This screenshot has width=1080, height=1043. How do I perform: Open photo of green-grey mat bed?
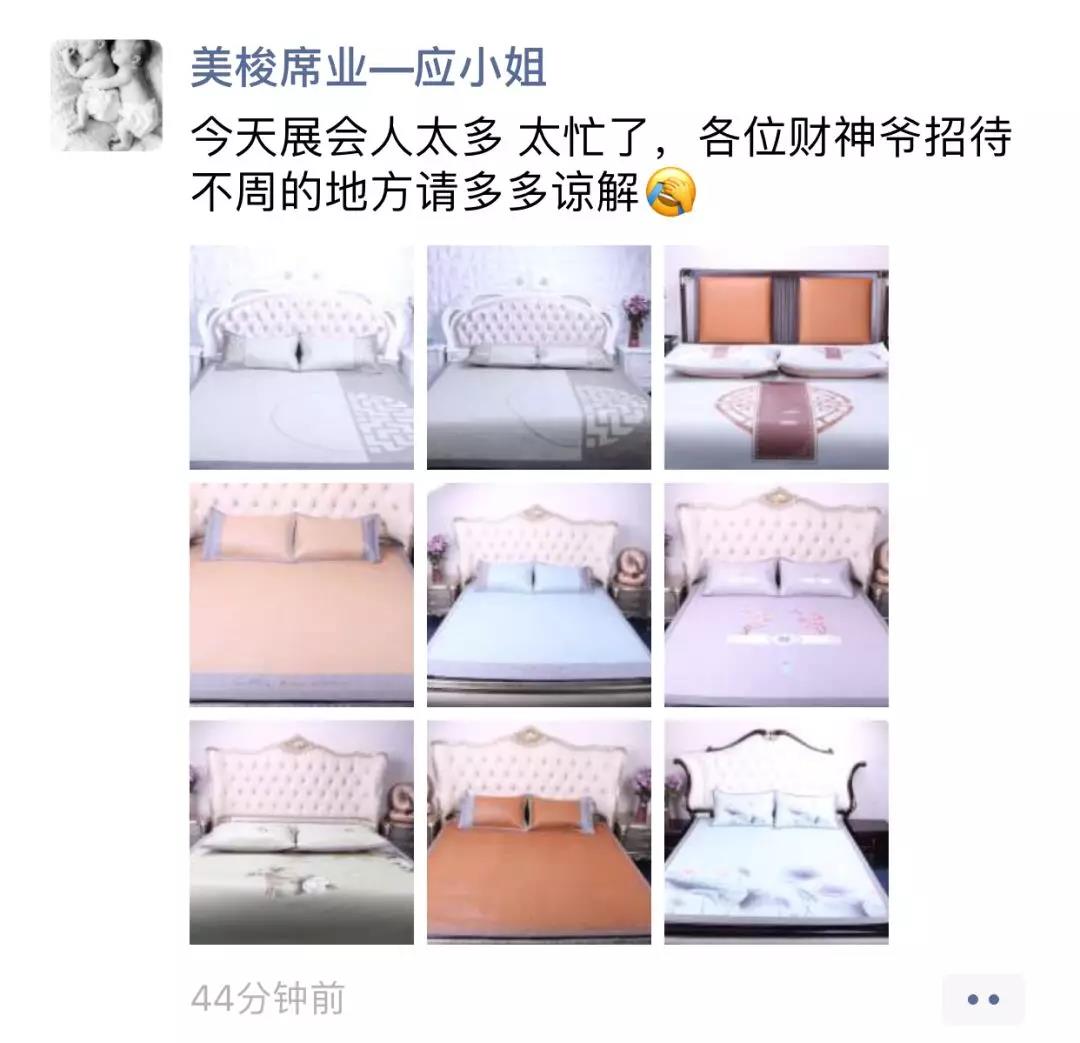click(x=301, y=832)
